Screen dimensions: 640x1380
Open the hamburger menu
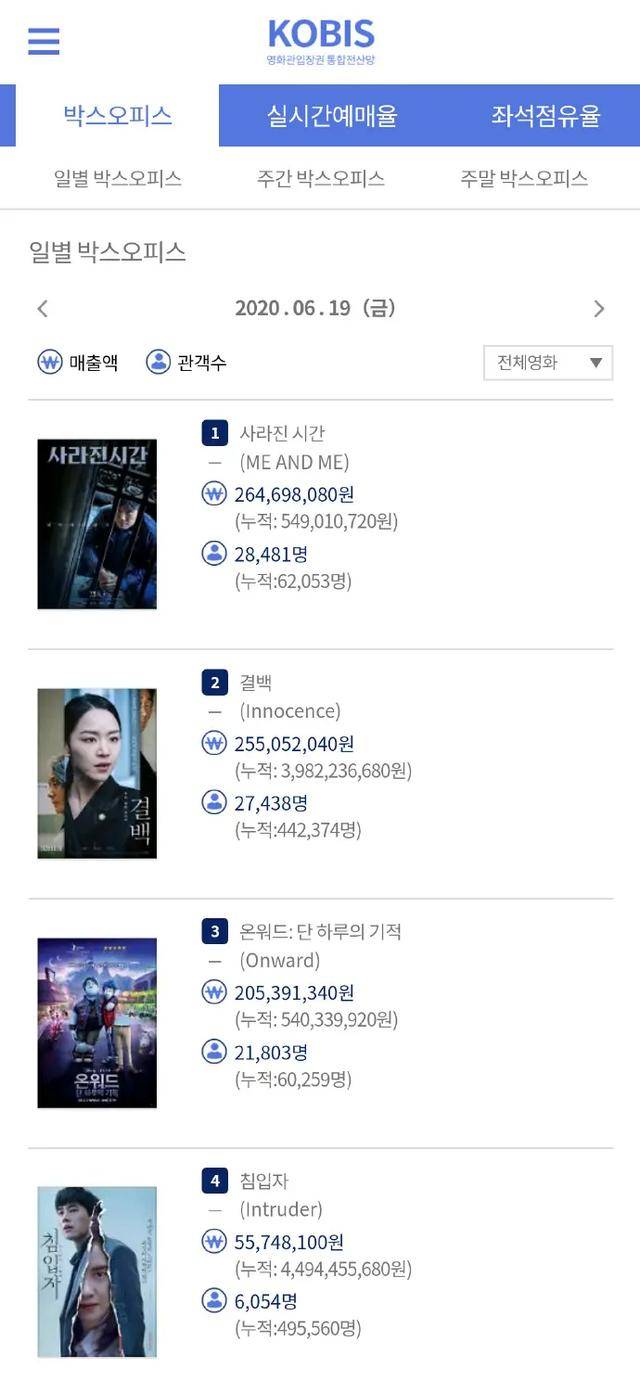43,41
